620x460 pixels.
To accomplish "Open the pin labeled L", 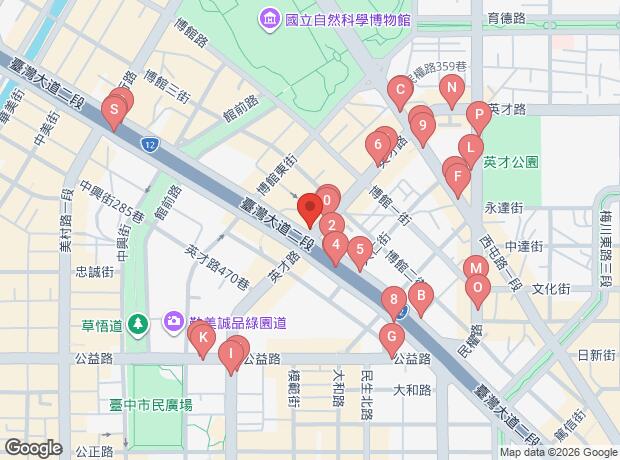I will click(x=469, y=150).
